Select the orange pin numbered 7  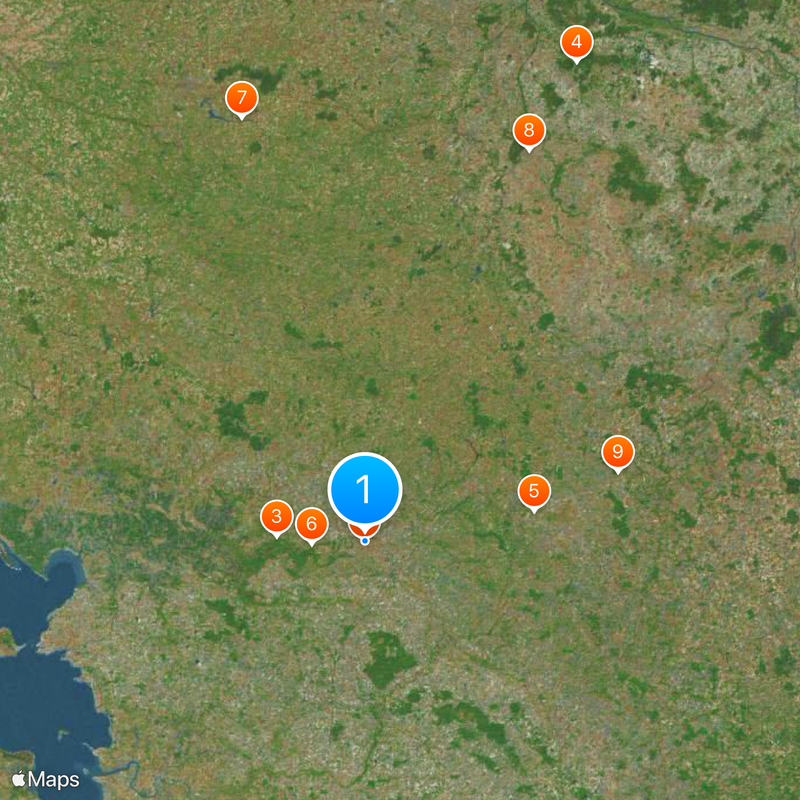241,98
